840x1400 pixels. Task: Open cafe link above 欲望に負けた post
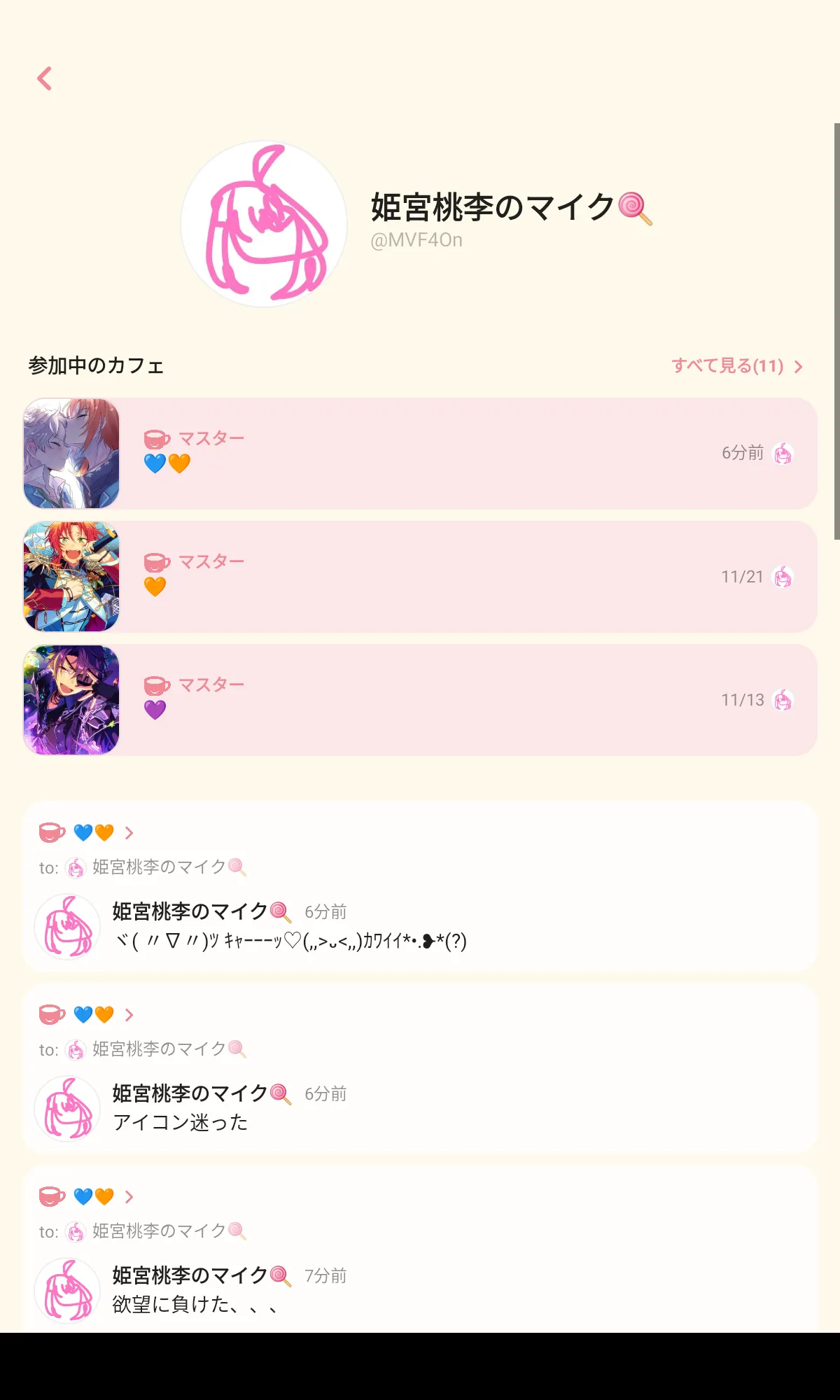point(86,1196)
